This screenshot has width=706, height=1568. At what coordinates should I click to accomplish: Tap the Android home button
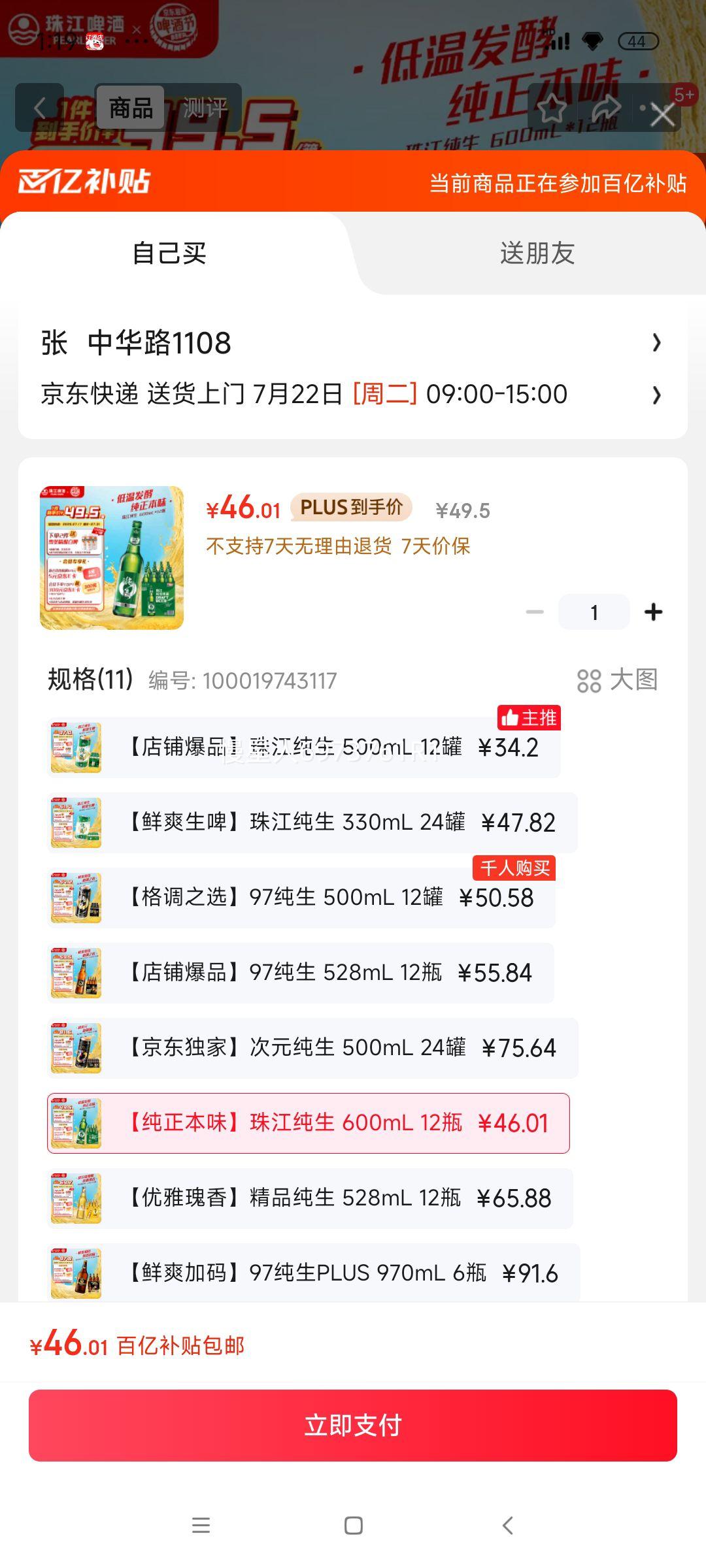[353, 1524]
